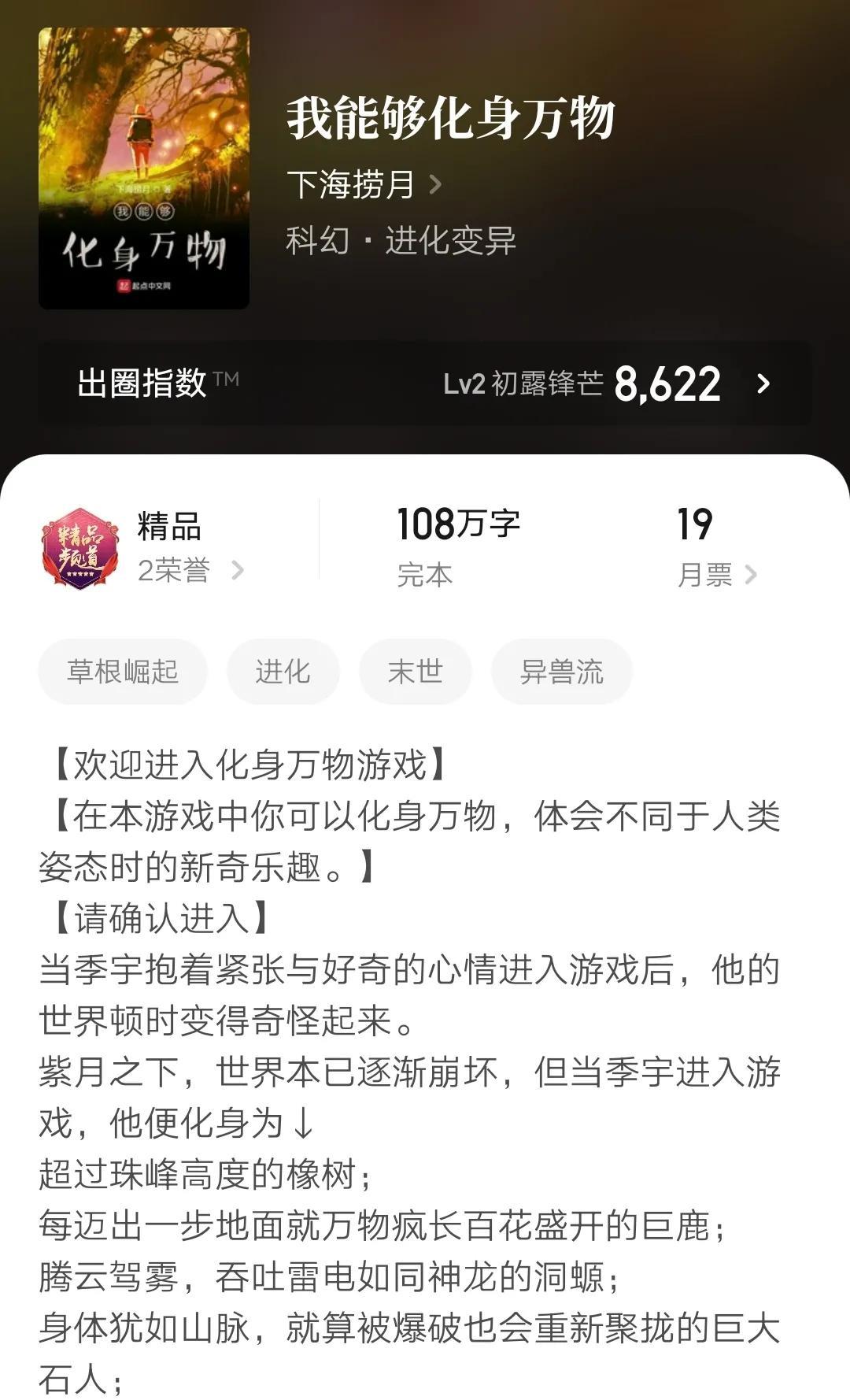This screenshot has height=1400, width=850.
Task: Select the 草根崛起 tag chip
Action: click(123, 672)
